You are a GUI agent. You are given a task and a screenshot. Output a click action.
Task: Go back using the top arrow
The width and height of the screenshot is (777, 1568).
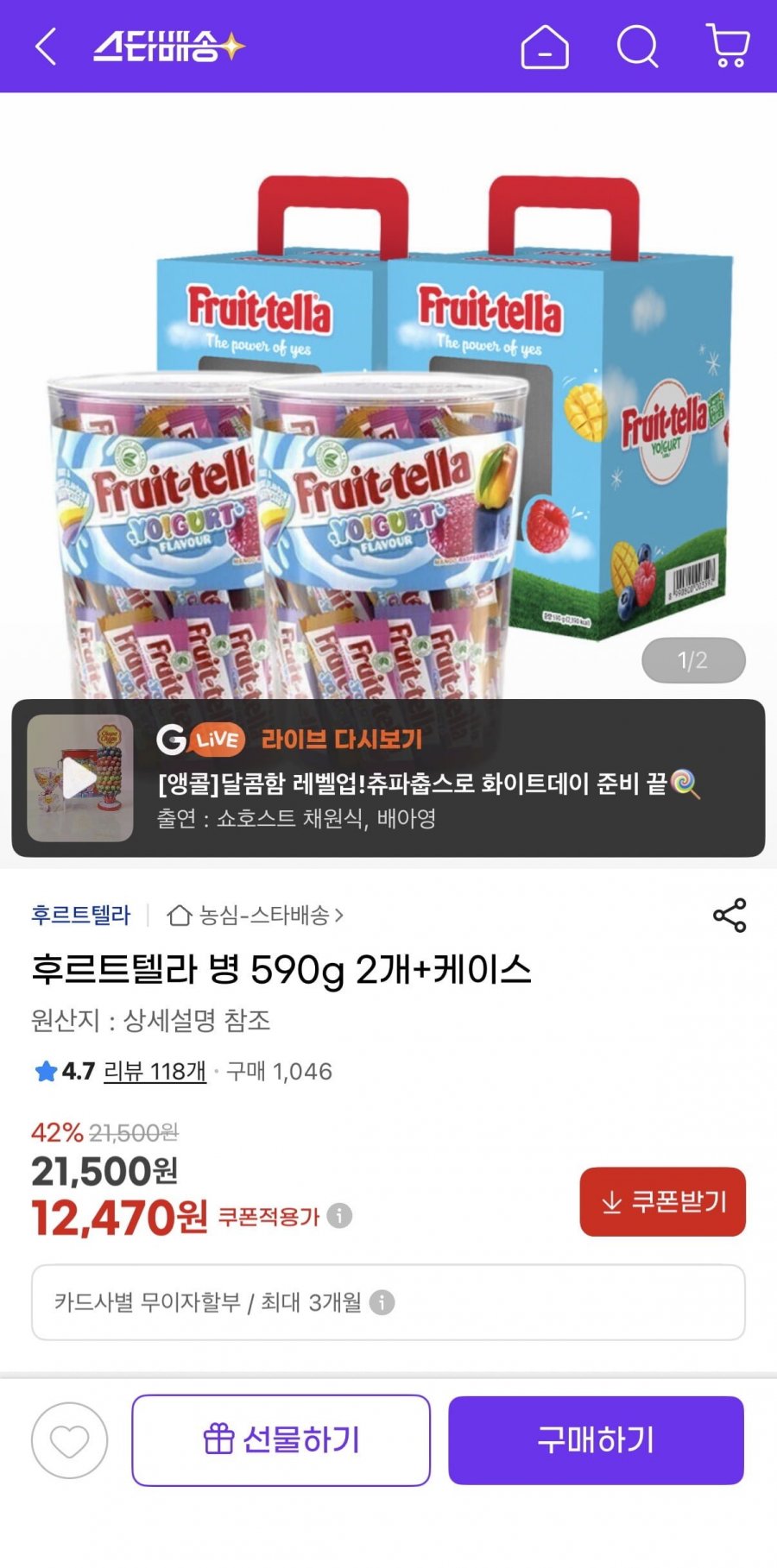pyautogui.click(x=46, y=47)
